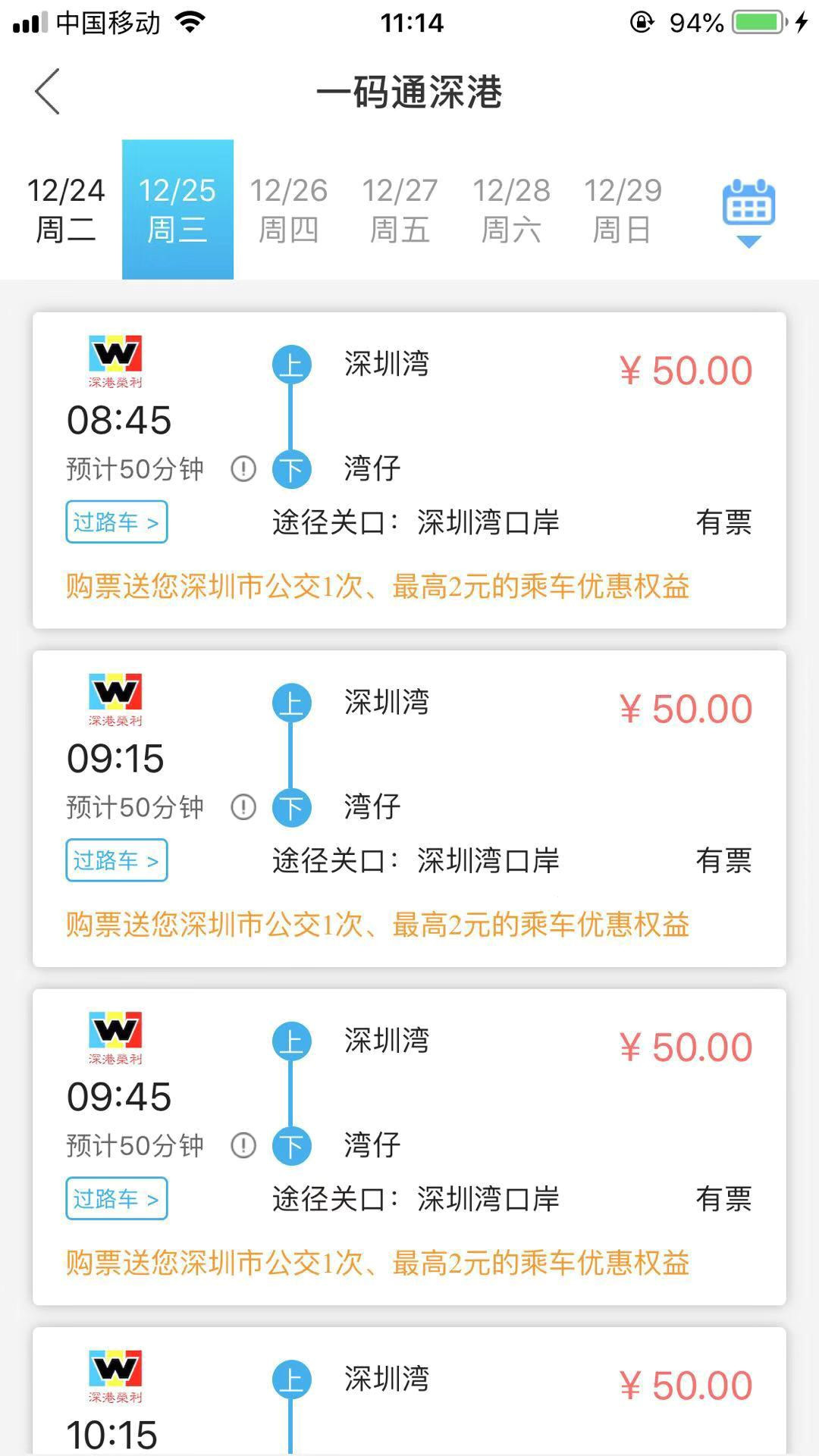The height and width of the screenshot is (1456, 819).
Task: Select the 09:45 departure ticket card
Action: coord(409,1146)
